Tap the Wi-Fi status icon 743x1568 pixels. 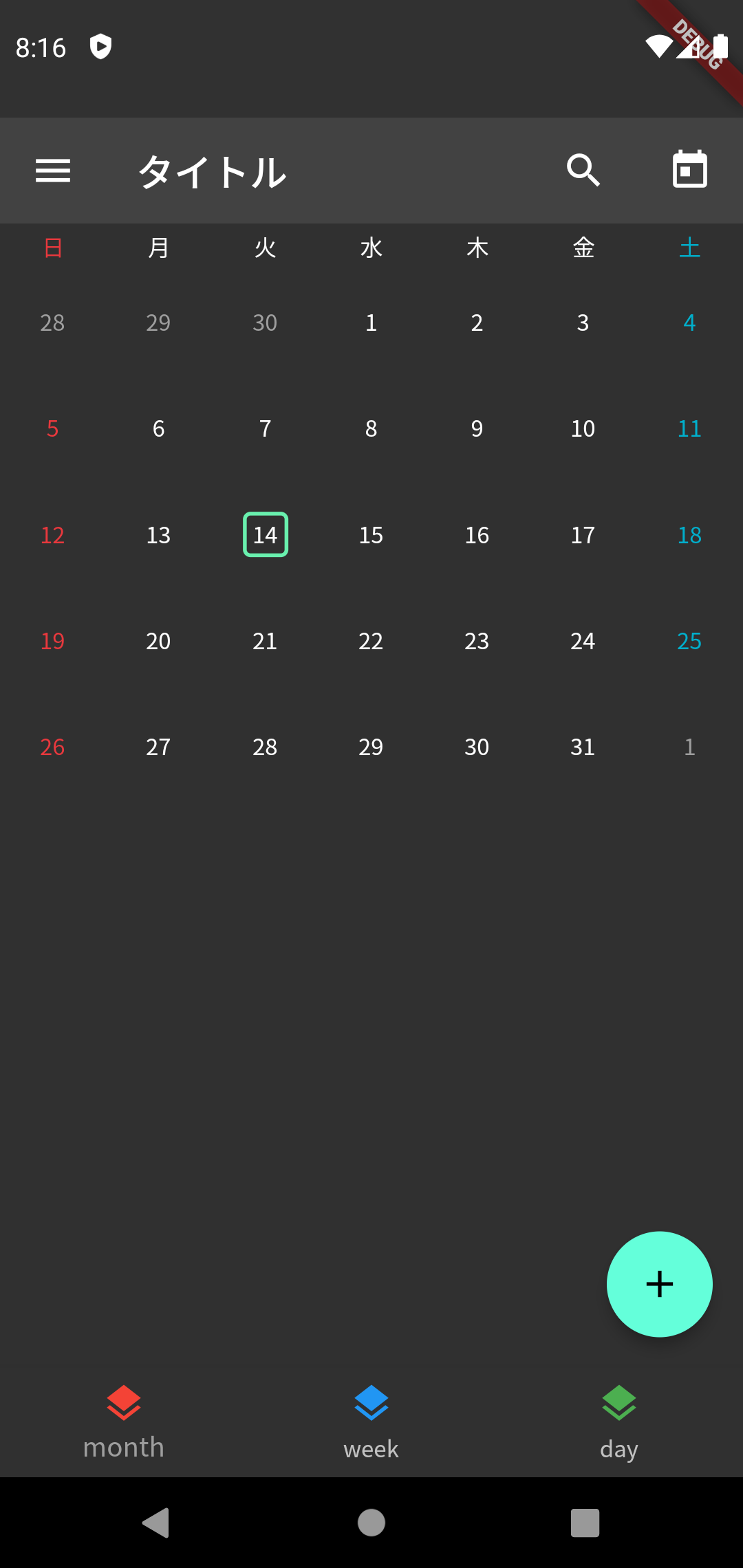point(658,47)
